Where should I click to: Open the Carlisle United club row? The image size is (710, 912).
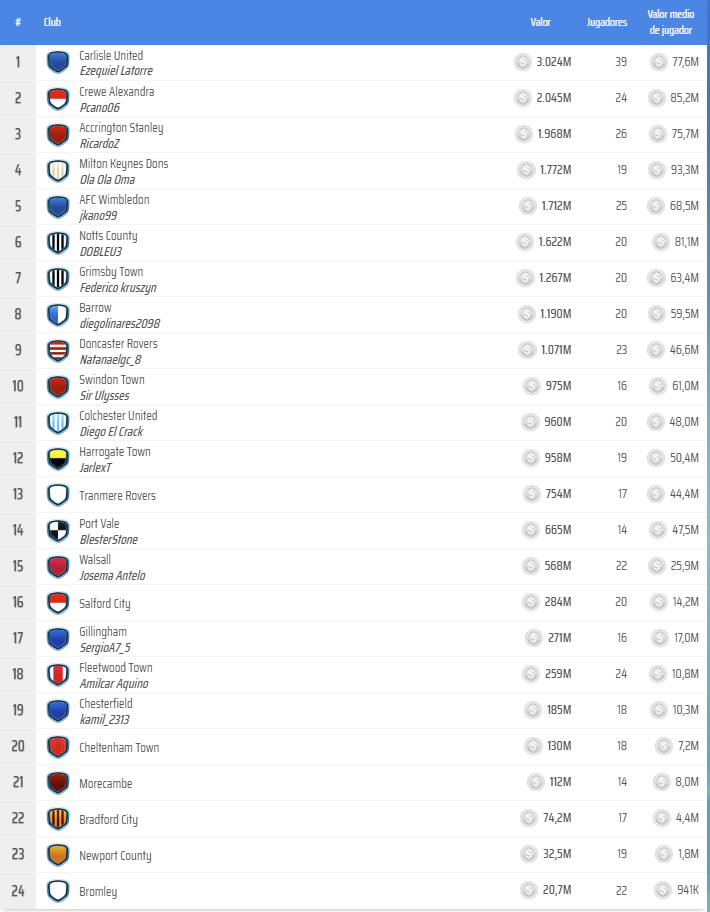coord(111,56)
